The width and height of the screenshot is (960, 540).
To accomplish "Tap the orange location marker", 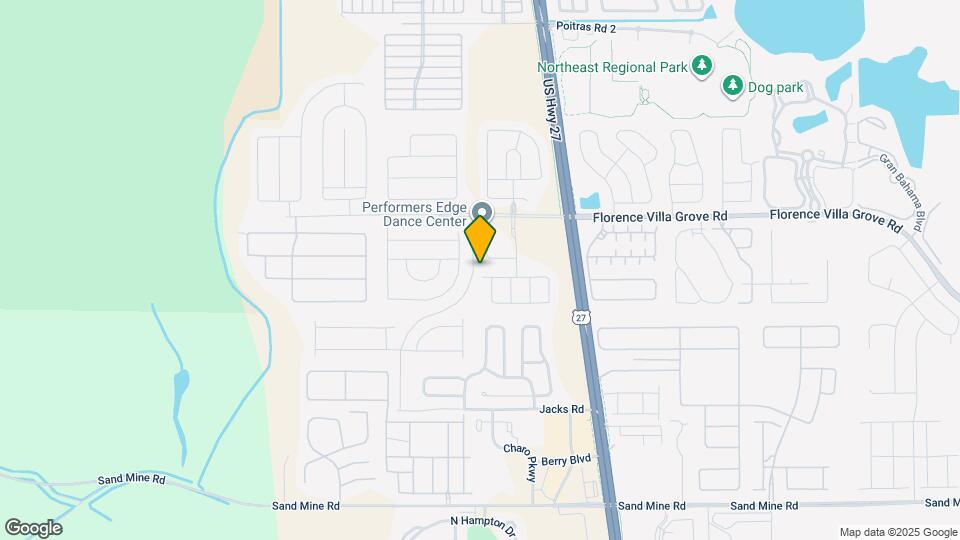I will point(481,238).
